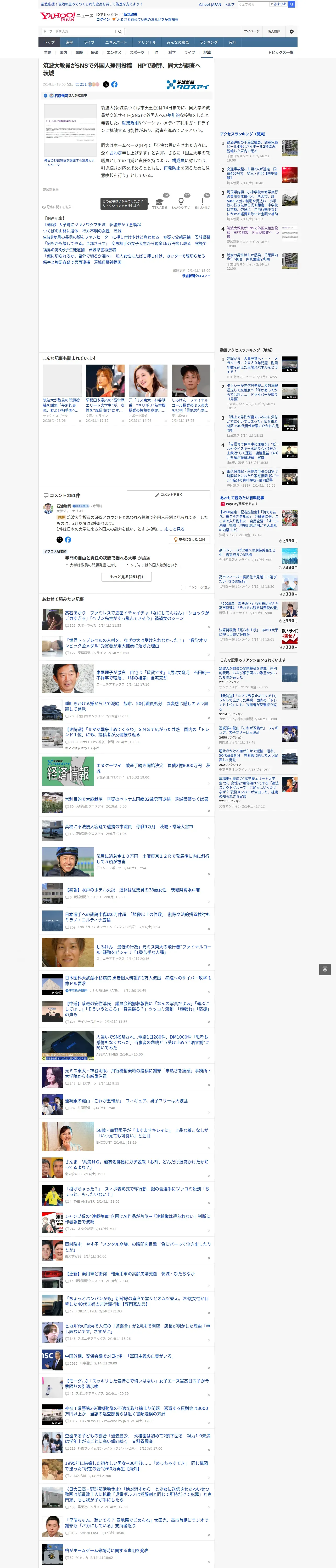This screenshot has height=1568, width=336.
Task: Open マイページ
Action: tap(252, 32)
